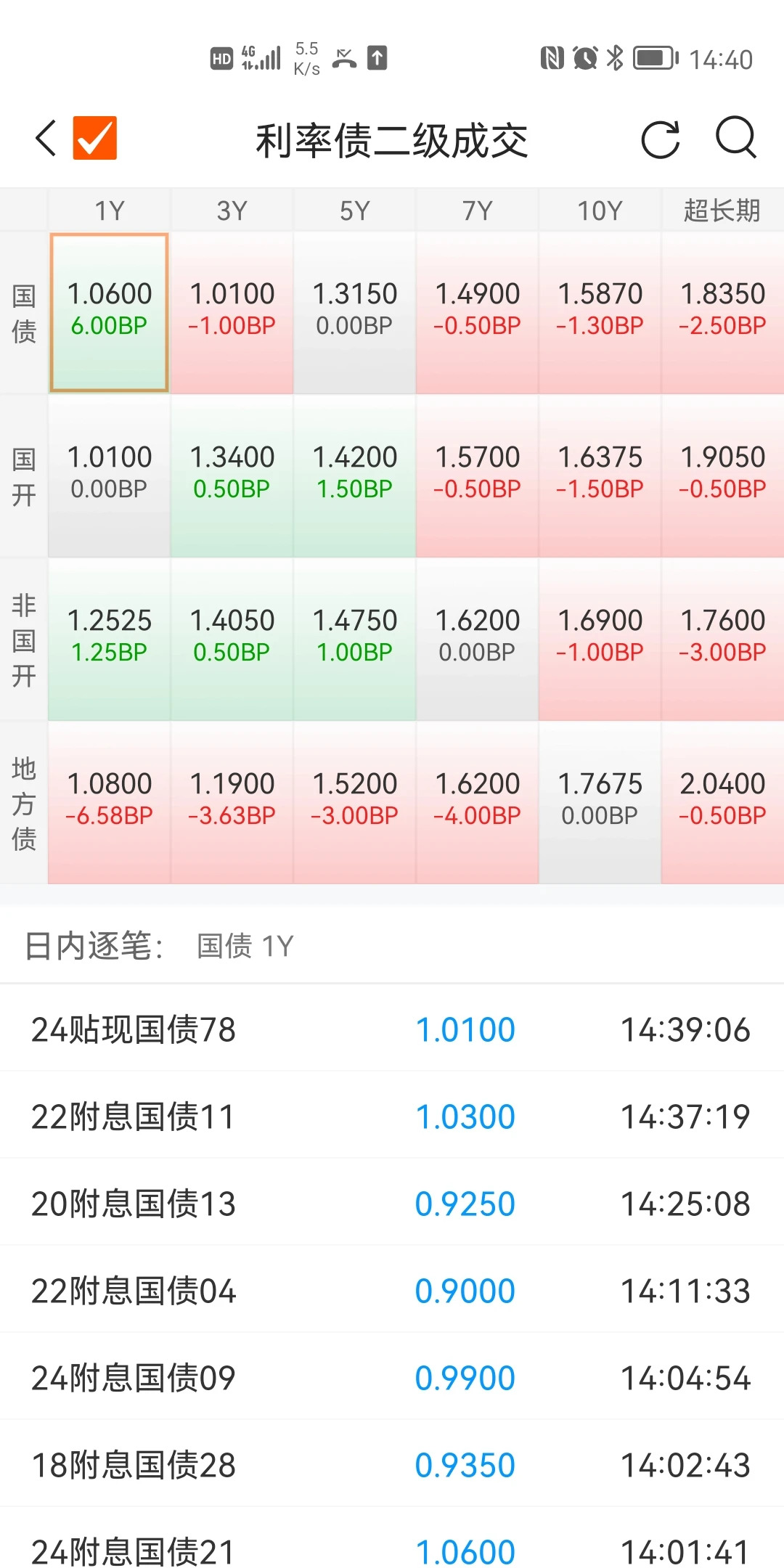
Task: Tap the back arrow to return
Action: 45,140
